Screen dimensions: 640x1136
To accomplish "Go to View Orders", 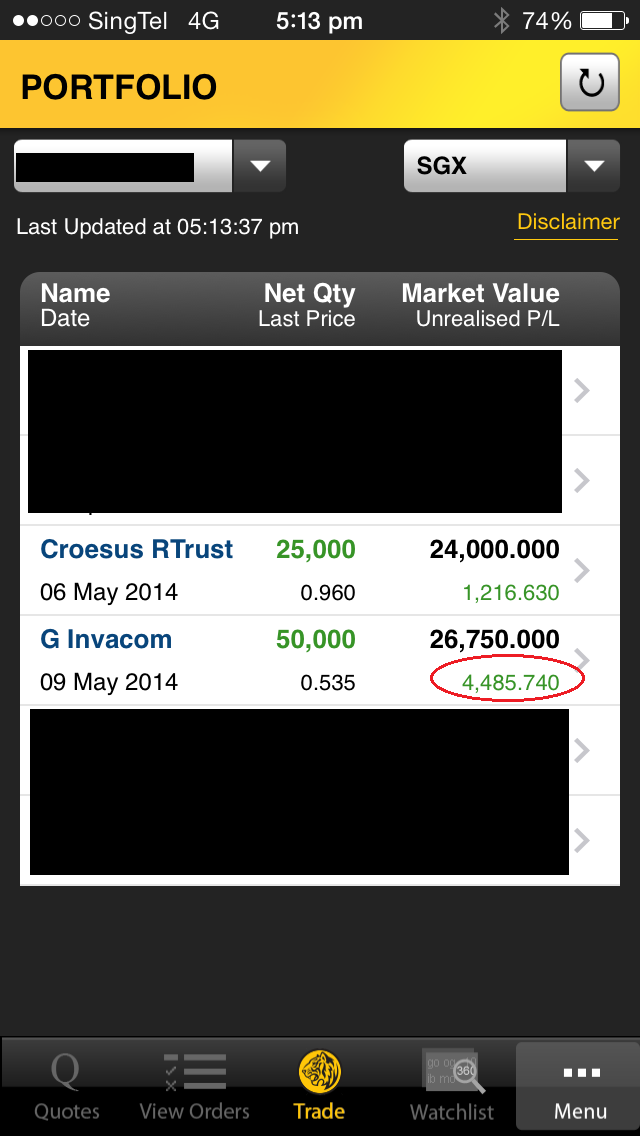I will click(194, 1085).
